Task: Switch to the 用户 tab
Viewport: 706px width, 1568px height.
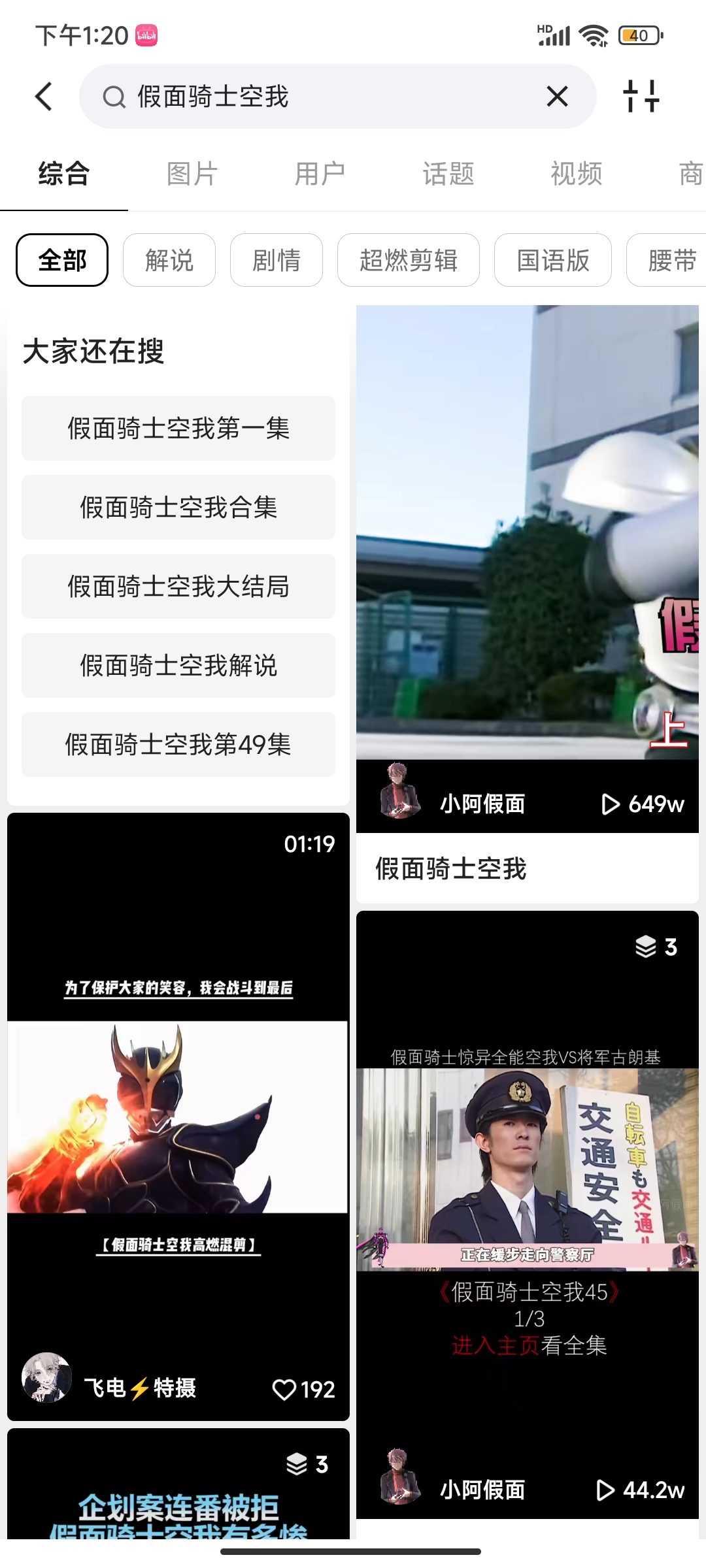Action: [320, 174]
